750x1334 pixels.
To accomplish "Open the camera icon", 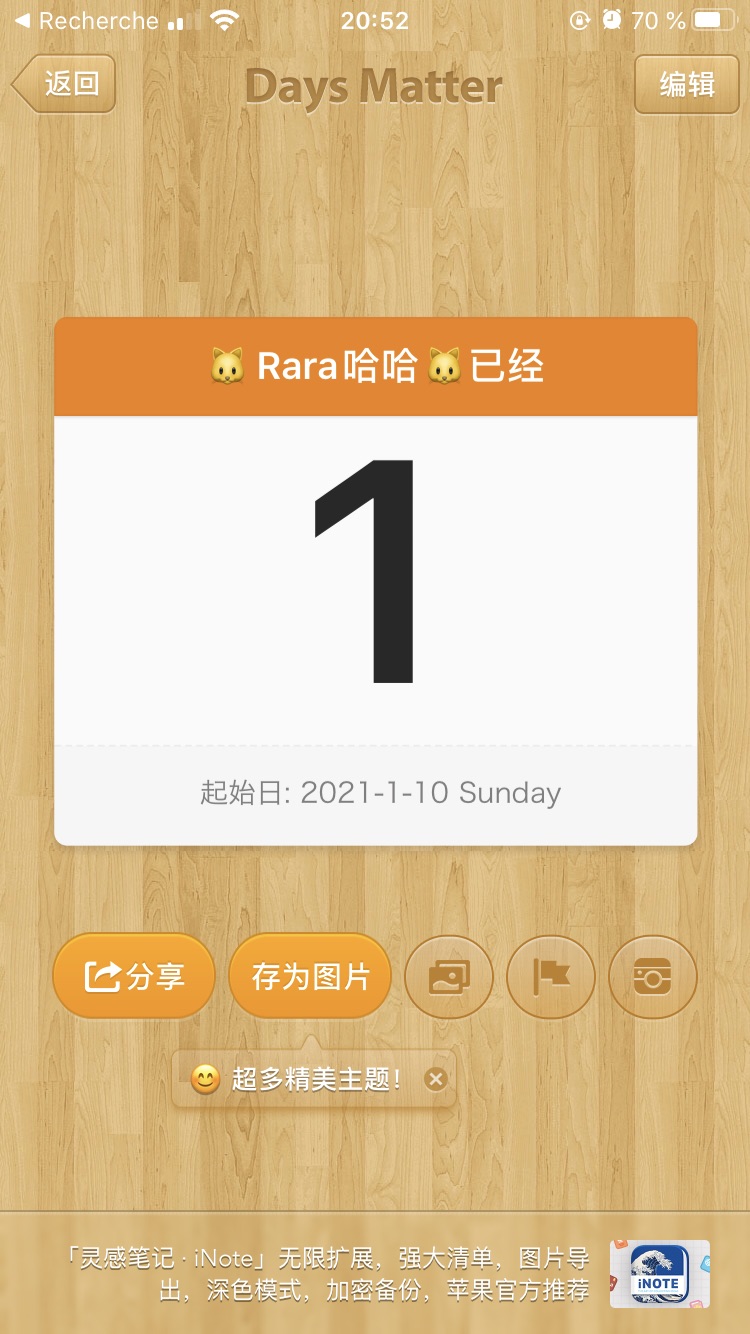I will coord(652,976).
